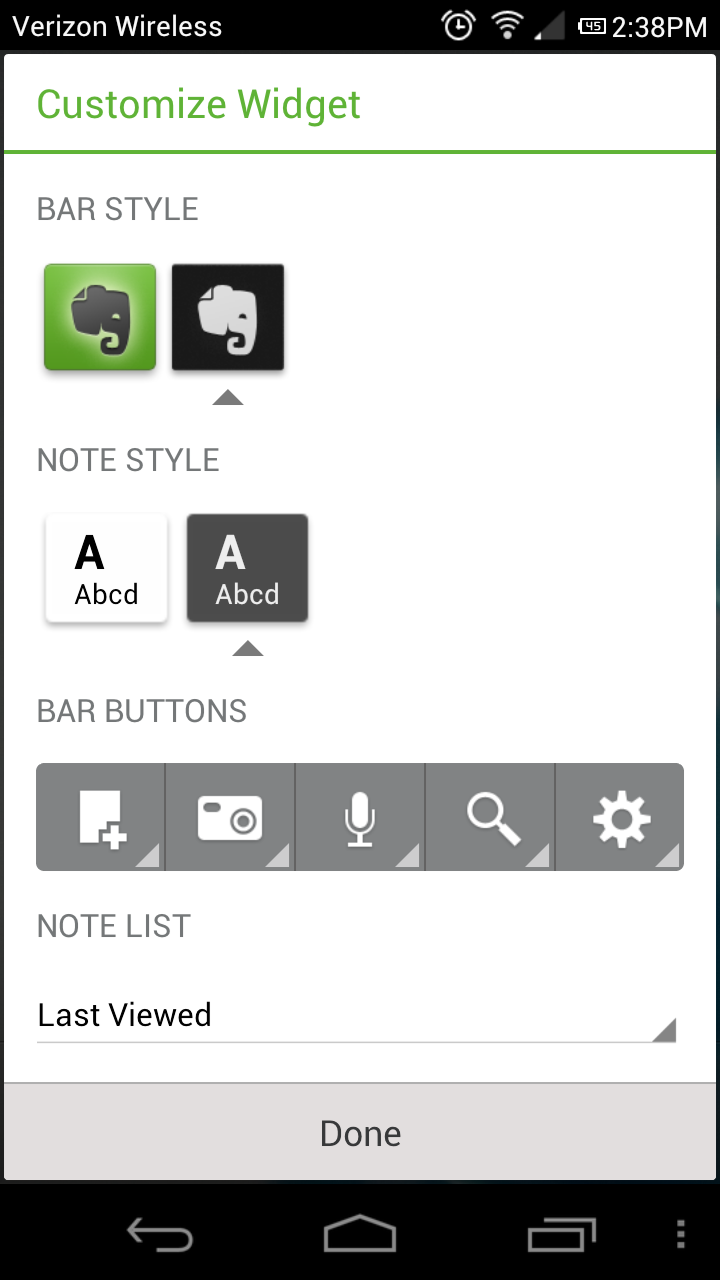Open recent apps from navigation bar
720x1280 pixels.
pyautogui.click(x=560, y=1235)
